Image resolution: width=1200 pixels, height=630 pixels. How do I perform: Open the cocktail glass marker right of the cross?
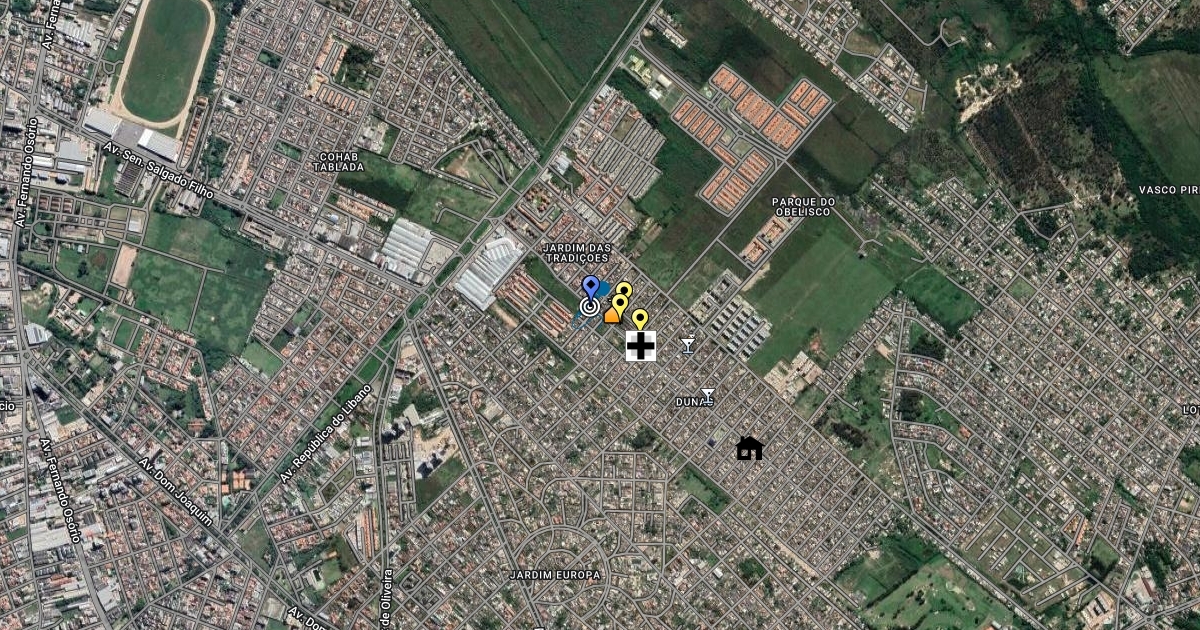687,345
